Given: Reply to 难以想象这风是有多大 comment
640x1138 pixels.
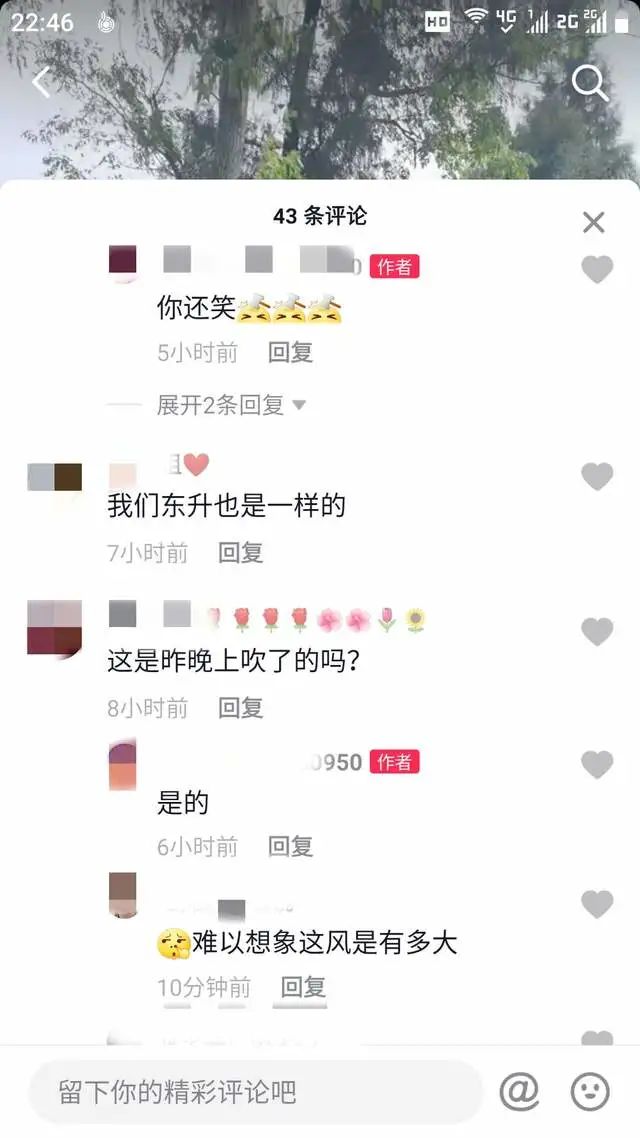Looking at the screenshot, I should (303, 988).
